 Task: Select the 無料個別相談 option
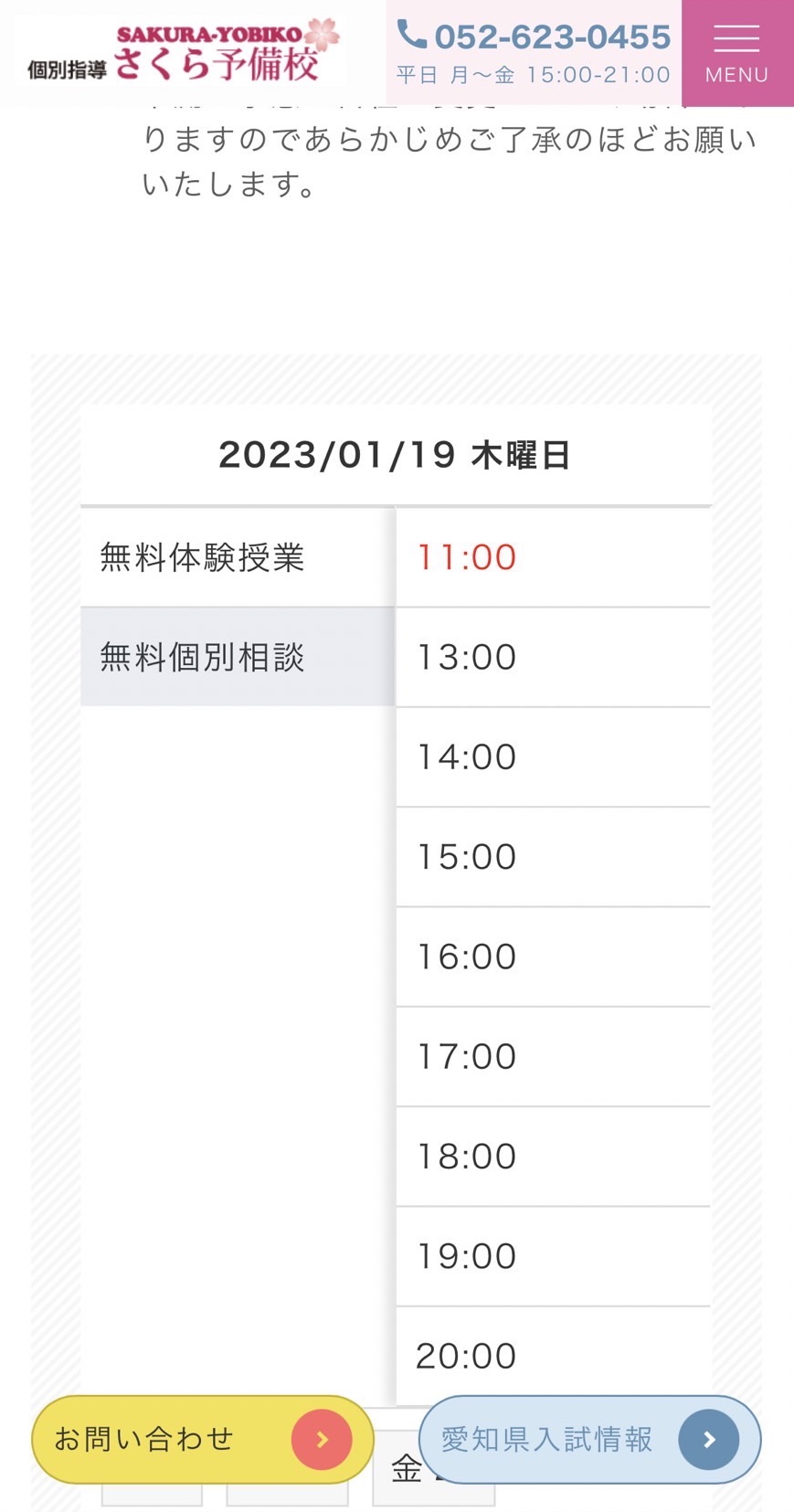[238, 657]
